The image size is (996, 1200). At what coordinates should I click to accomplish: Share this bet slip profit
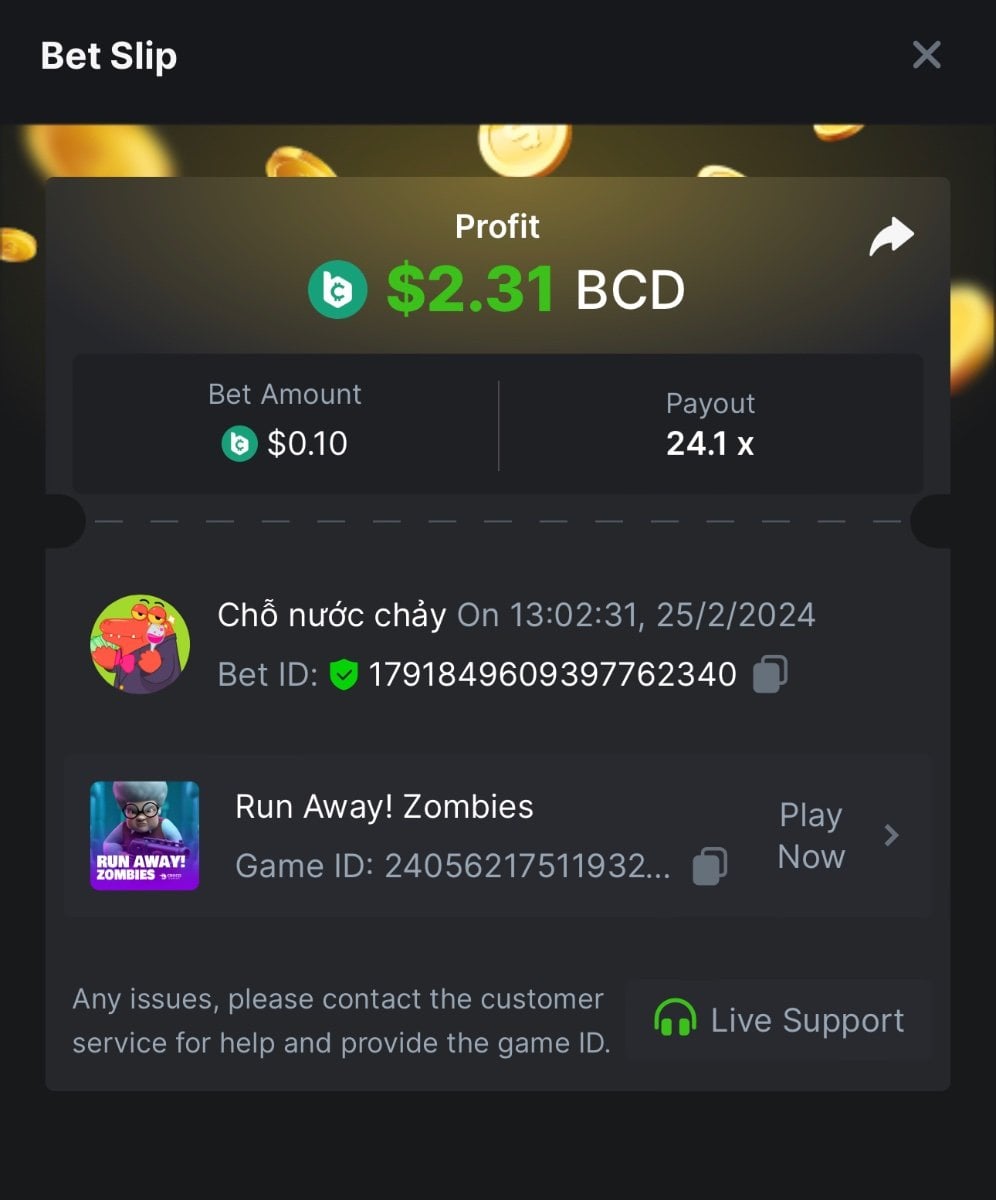pyautogui.click(x=891, y=238)
